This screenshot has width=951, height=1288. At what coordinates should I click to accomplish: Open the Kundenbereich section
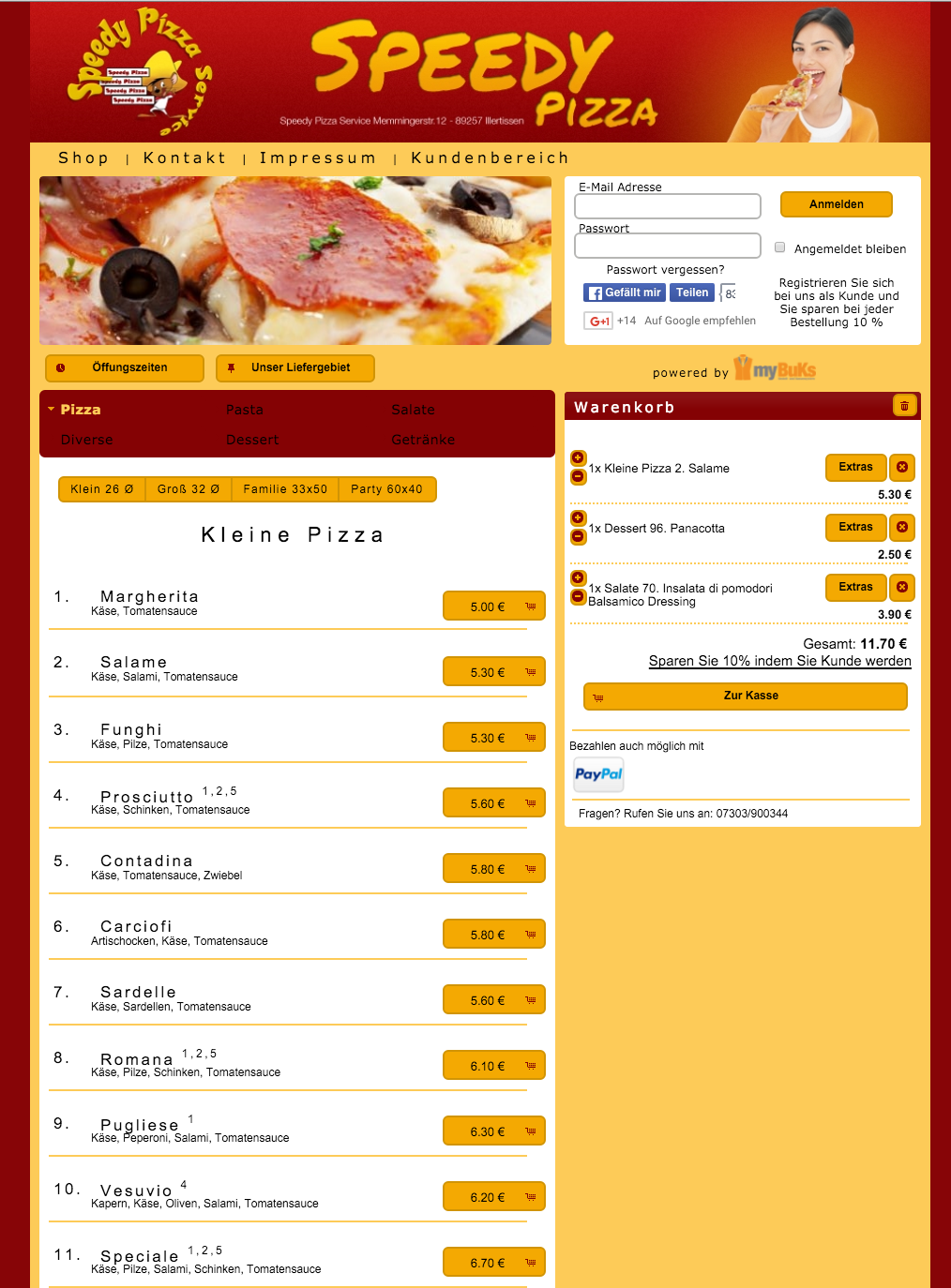490,157
